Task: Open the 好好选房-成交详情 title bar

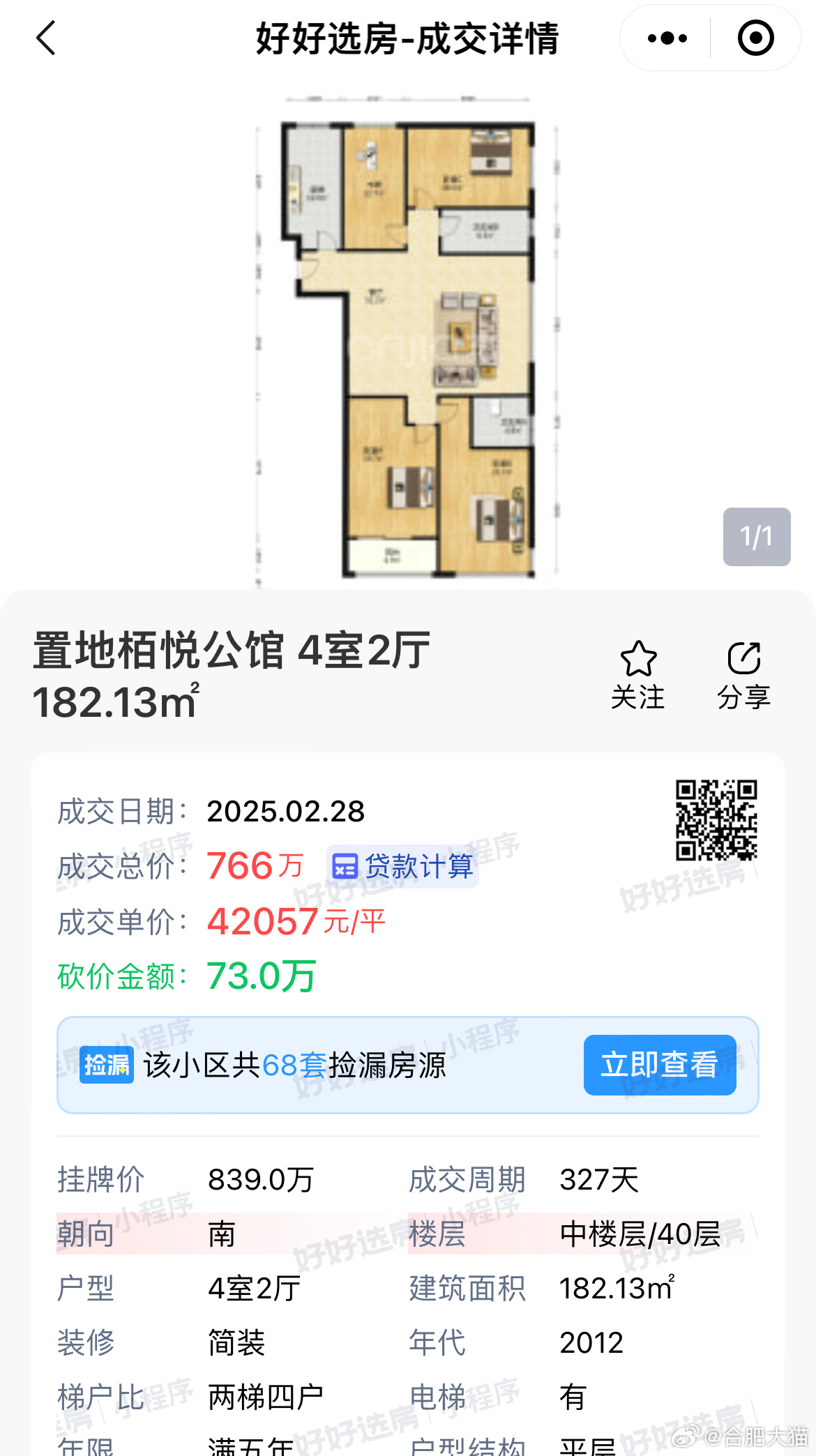Action: point(408,40)
